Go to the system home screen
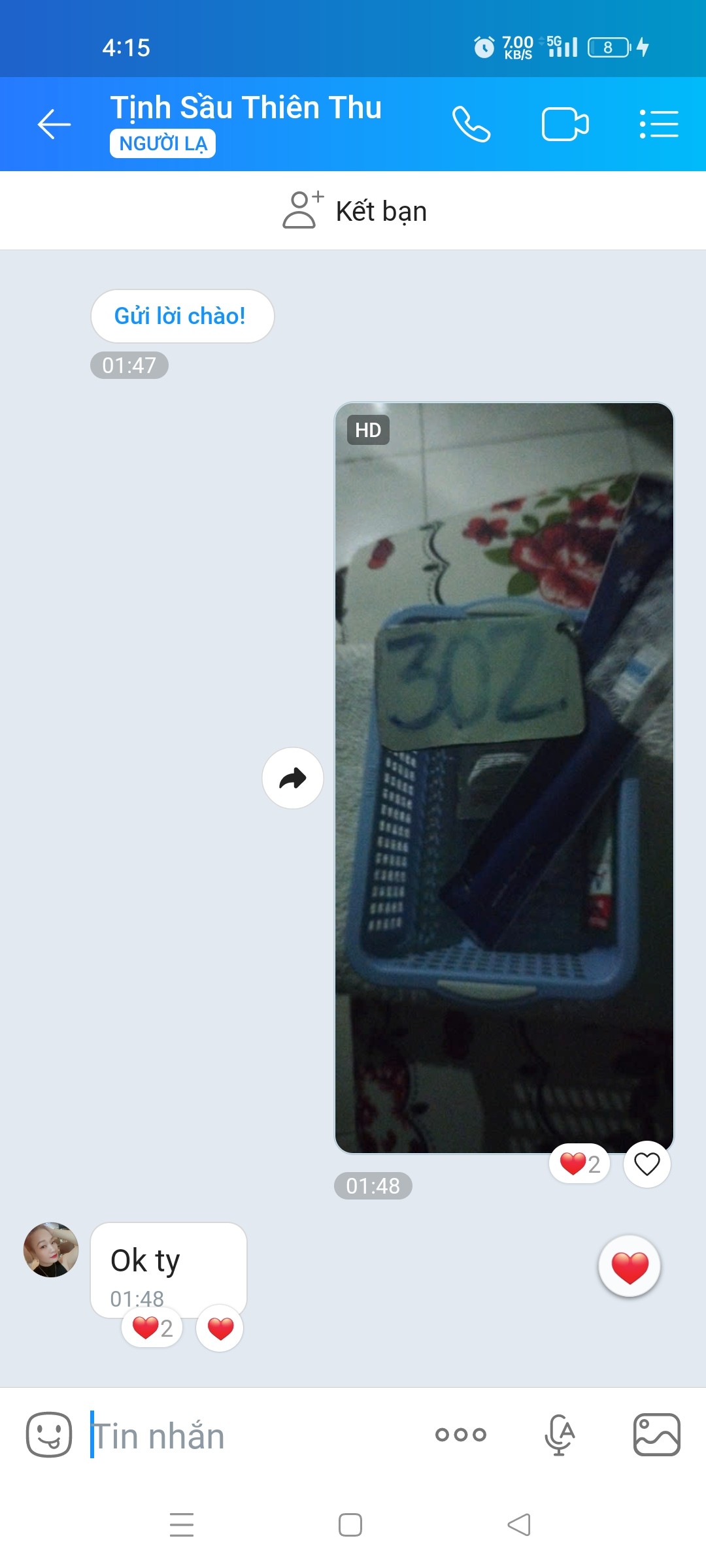This screenshot has height=1568, width=706. pyautogui.click(x=350, y=1525)
